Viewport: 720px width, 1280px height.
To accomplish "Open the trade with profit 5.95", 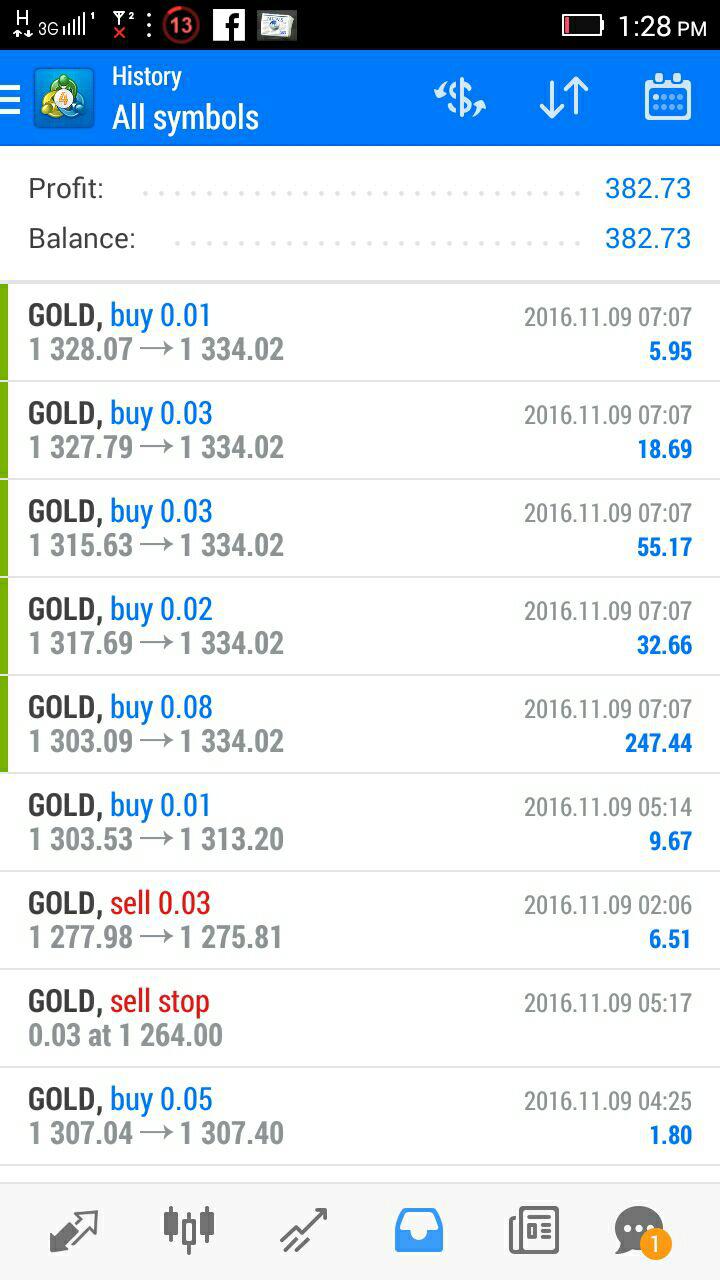I will click(x=360, y=332).
